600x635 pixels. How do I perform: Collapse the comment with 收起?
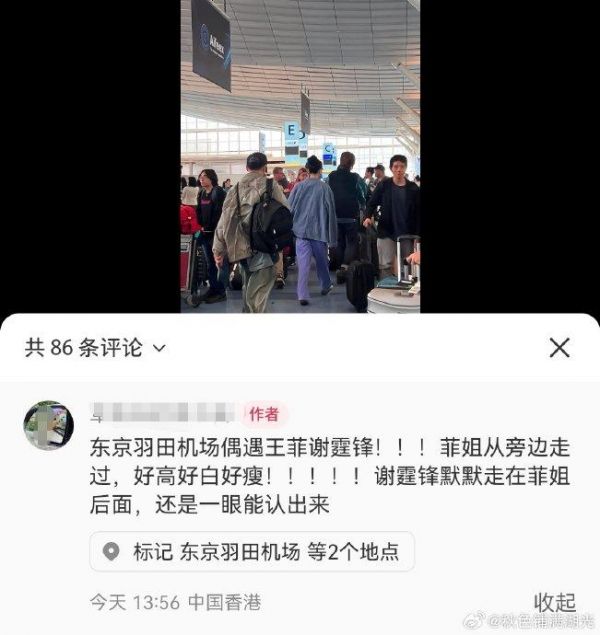pyautogui.click(x=554, y=602)
